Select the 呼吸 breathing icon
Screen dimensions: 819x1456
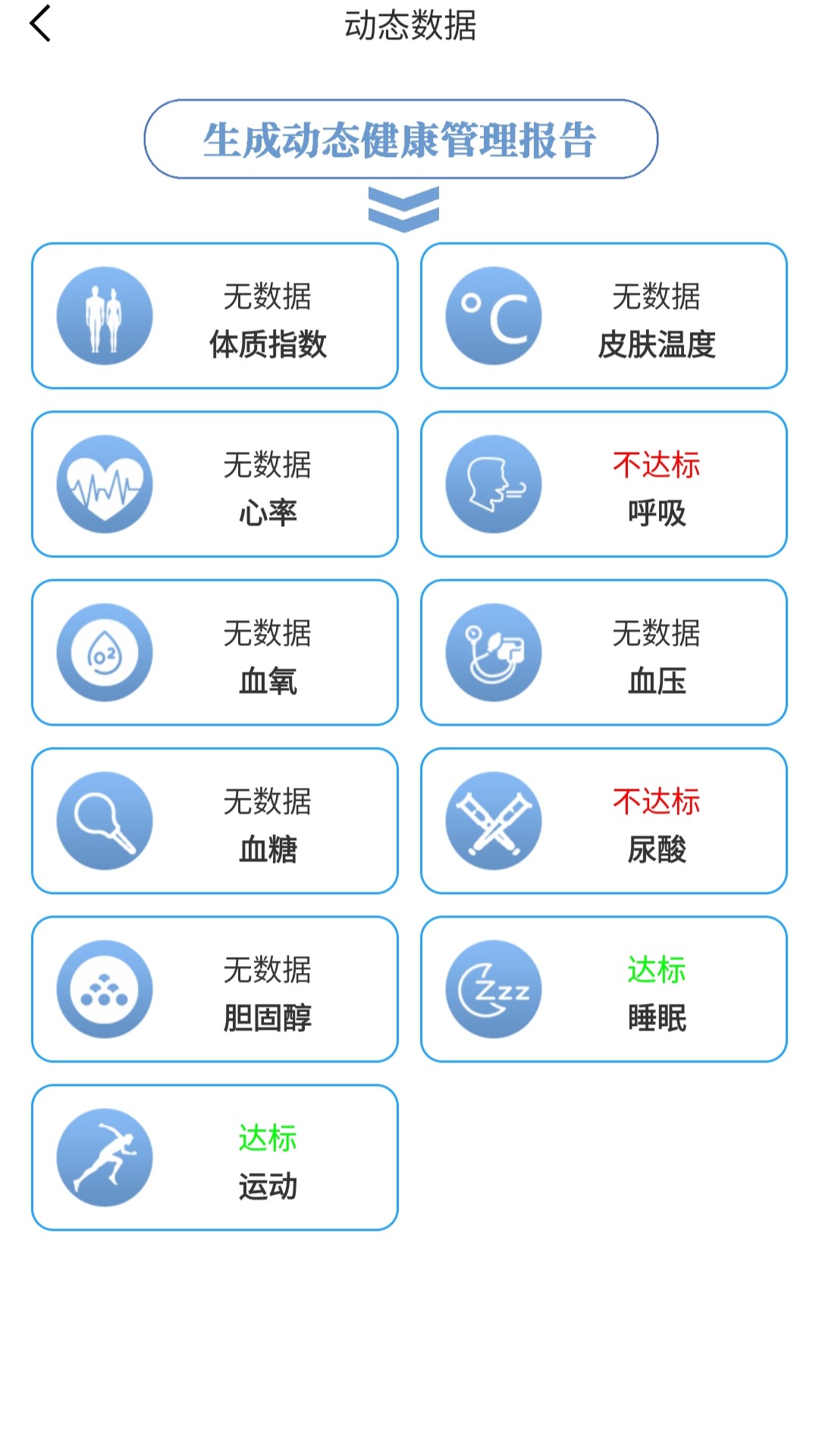click(x=494, y=483)
